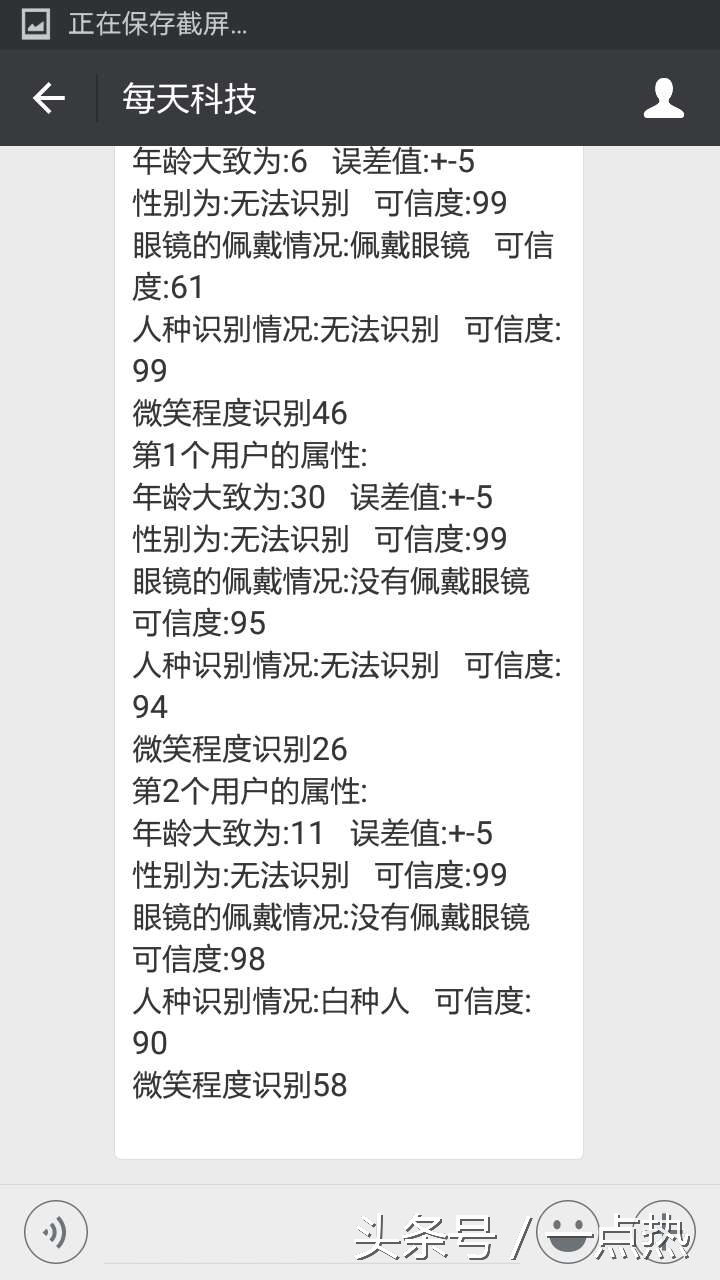Tap the text 微笑程度识别58
This screenshot has height=1280, width=720.
240,1085
